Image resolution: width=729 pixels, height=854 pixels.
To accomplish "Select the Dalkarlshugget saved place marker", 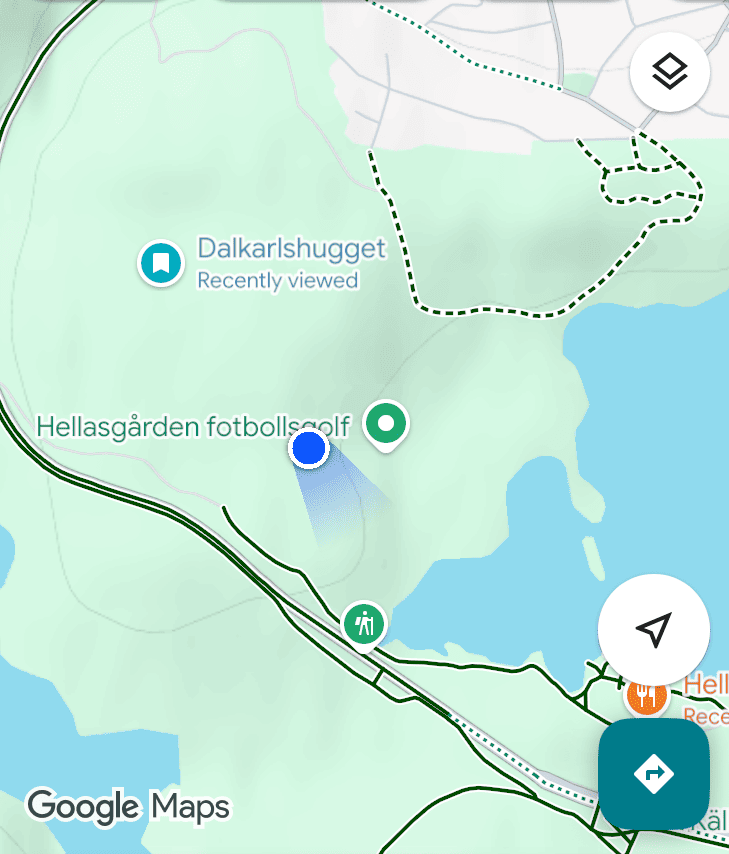I will coord(161,263).
